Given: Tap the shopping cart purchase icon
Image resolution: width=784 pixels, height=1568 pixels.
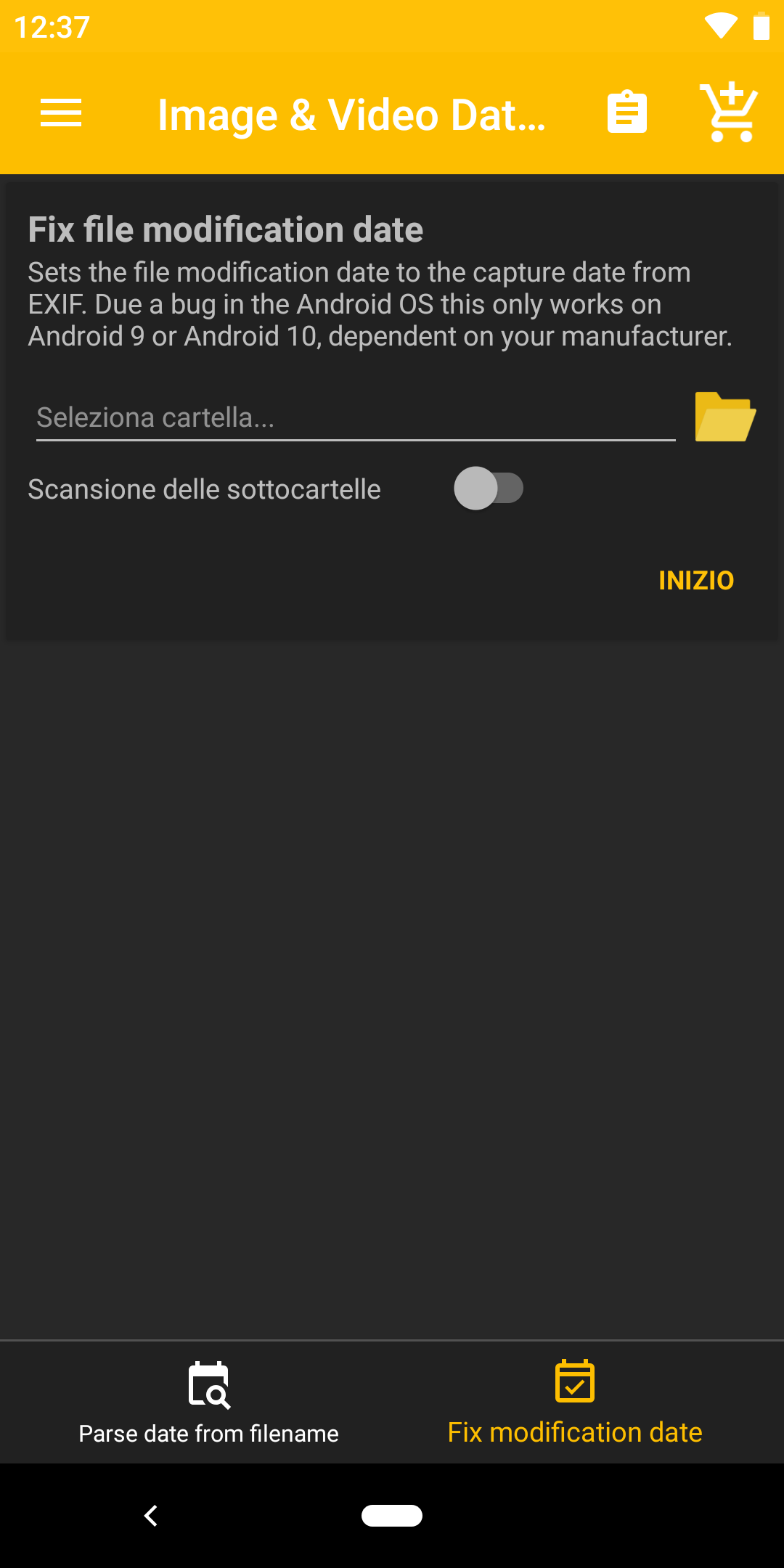Looking at the screenshot, I should (728, 112).
